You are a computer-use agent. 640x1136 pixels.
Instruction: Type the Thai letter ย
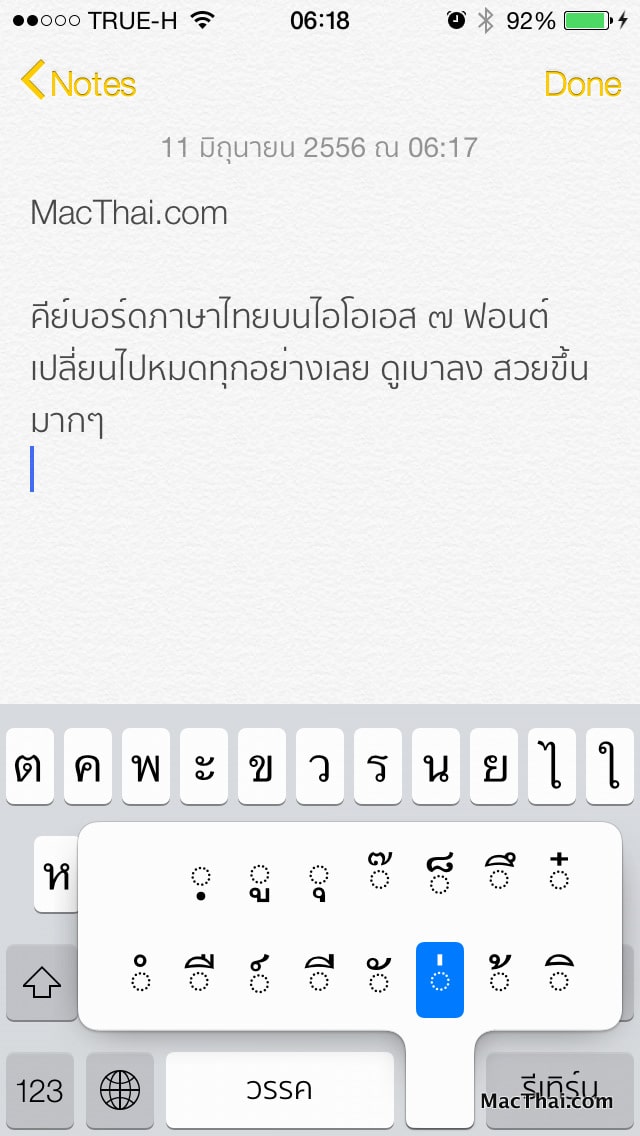(494, 766)
